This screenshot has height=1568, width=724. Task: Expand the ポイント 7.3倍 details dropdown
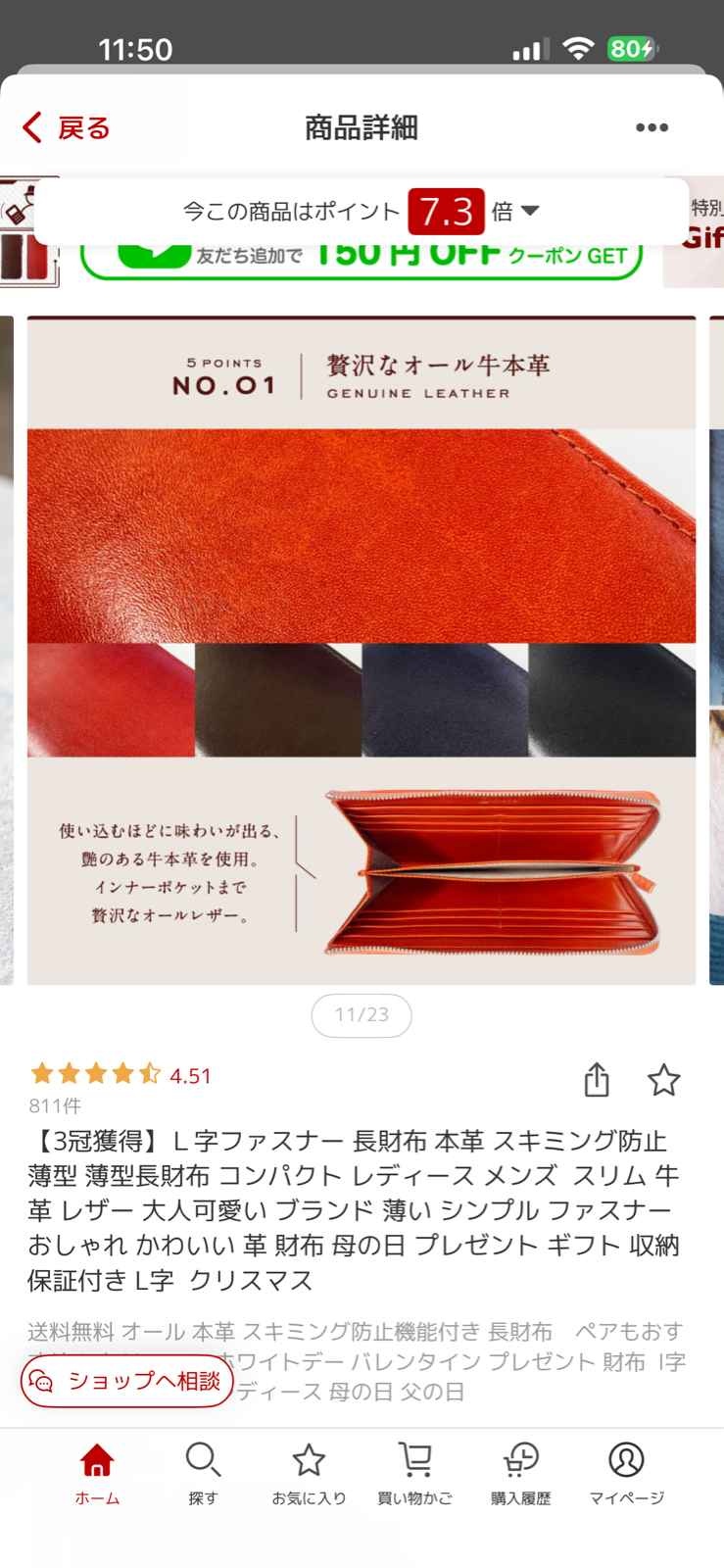(530, 211)
